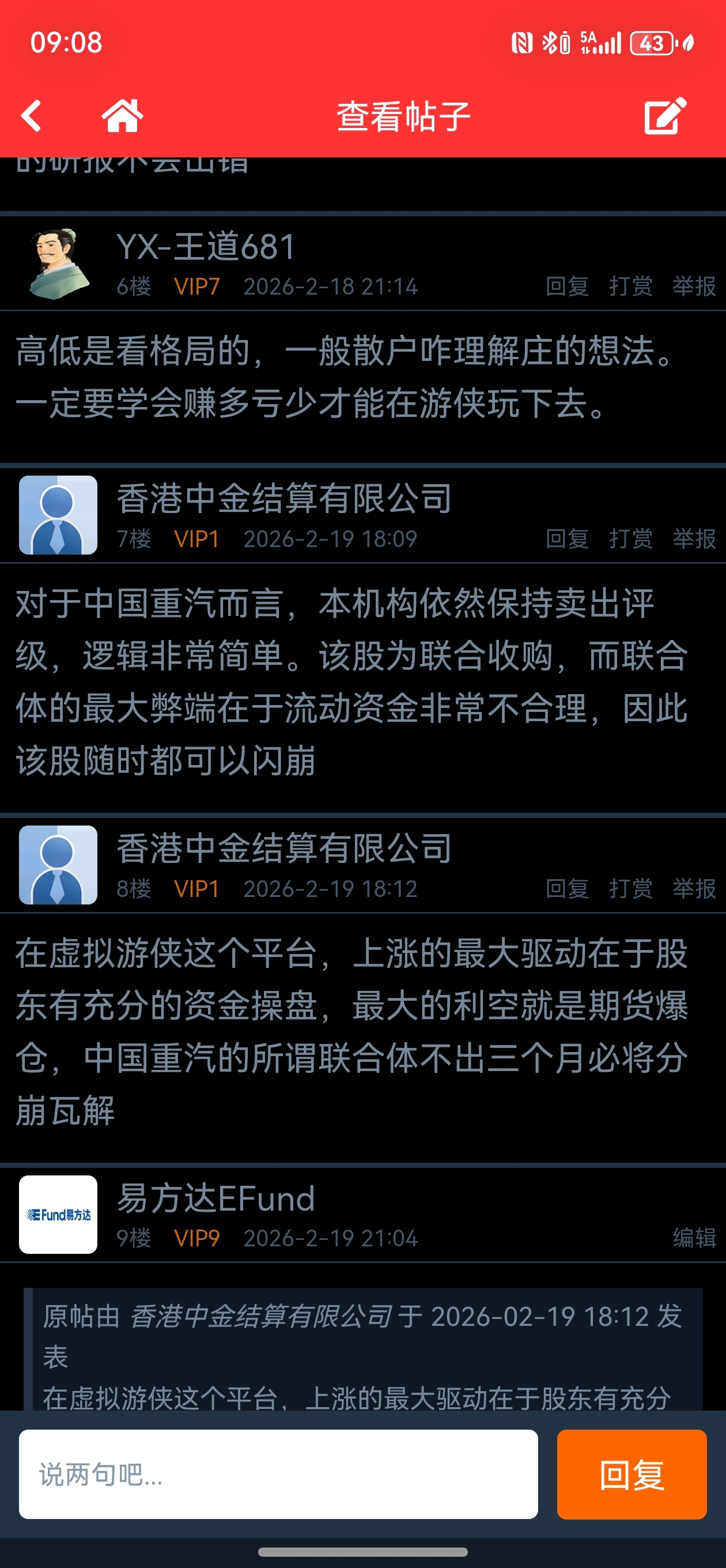Viewport: 726px width, 1568px height.
Task: Submit with the orange 回复 button
Action: [x=631, y=1474]
